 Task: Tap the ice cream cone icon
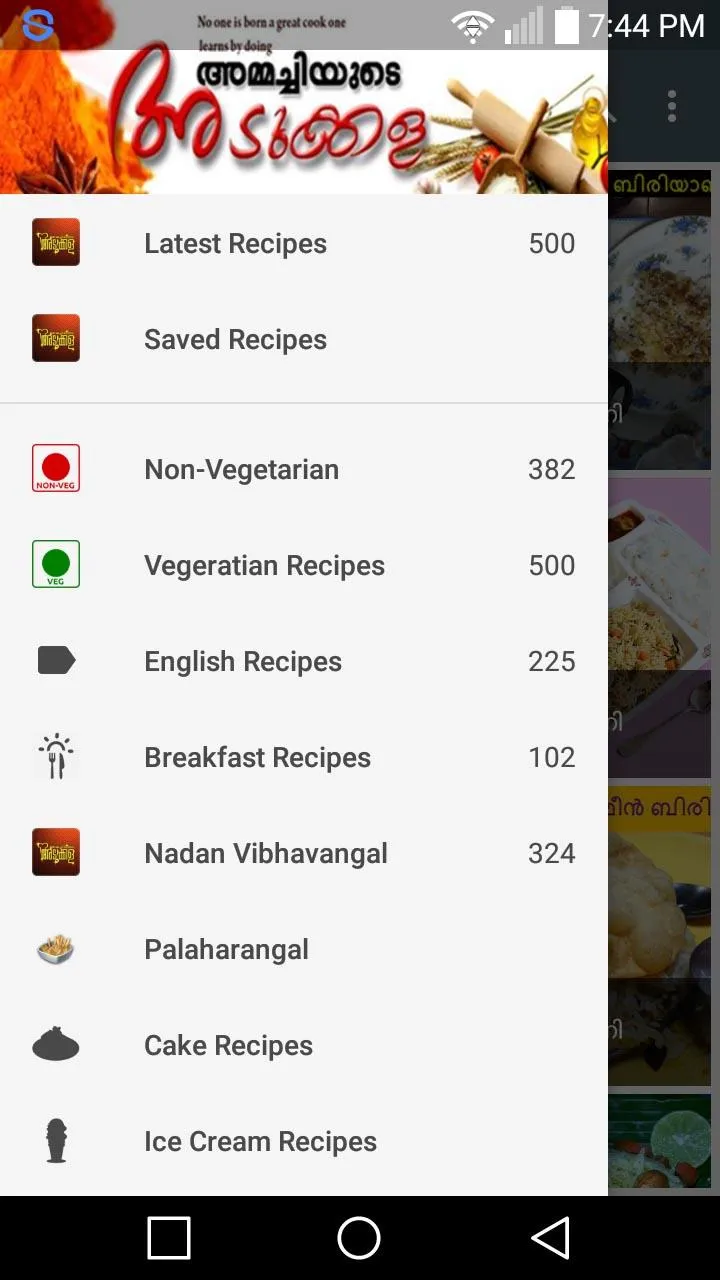(x=56, y=1140)
